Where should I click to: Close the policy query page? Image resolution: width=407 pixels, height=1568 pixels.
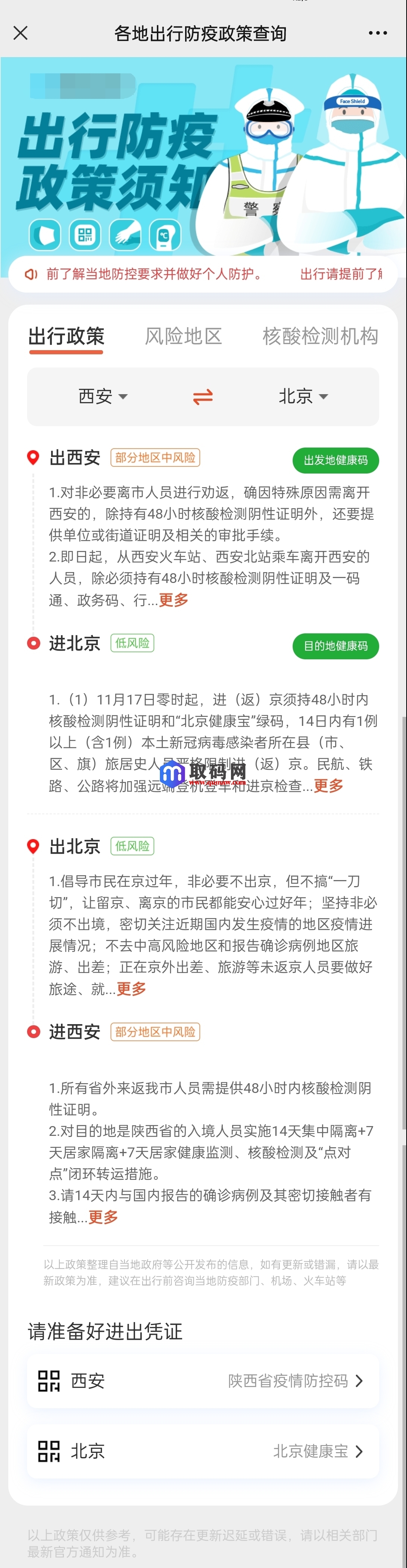pos(21,33)
